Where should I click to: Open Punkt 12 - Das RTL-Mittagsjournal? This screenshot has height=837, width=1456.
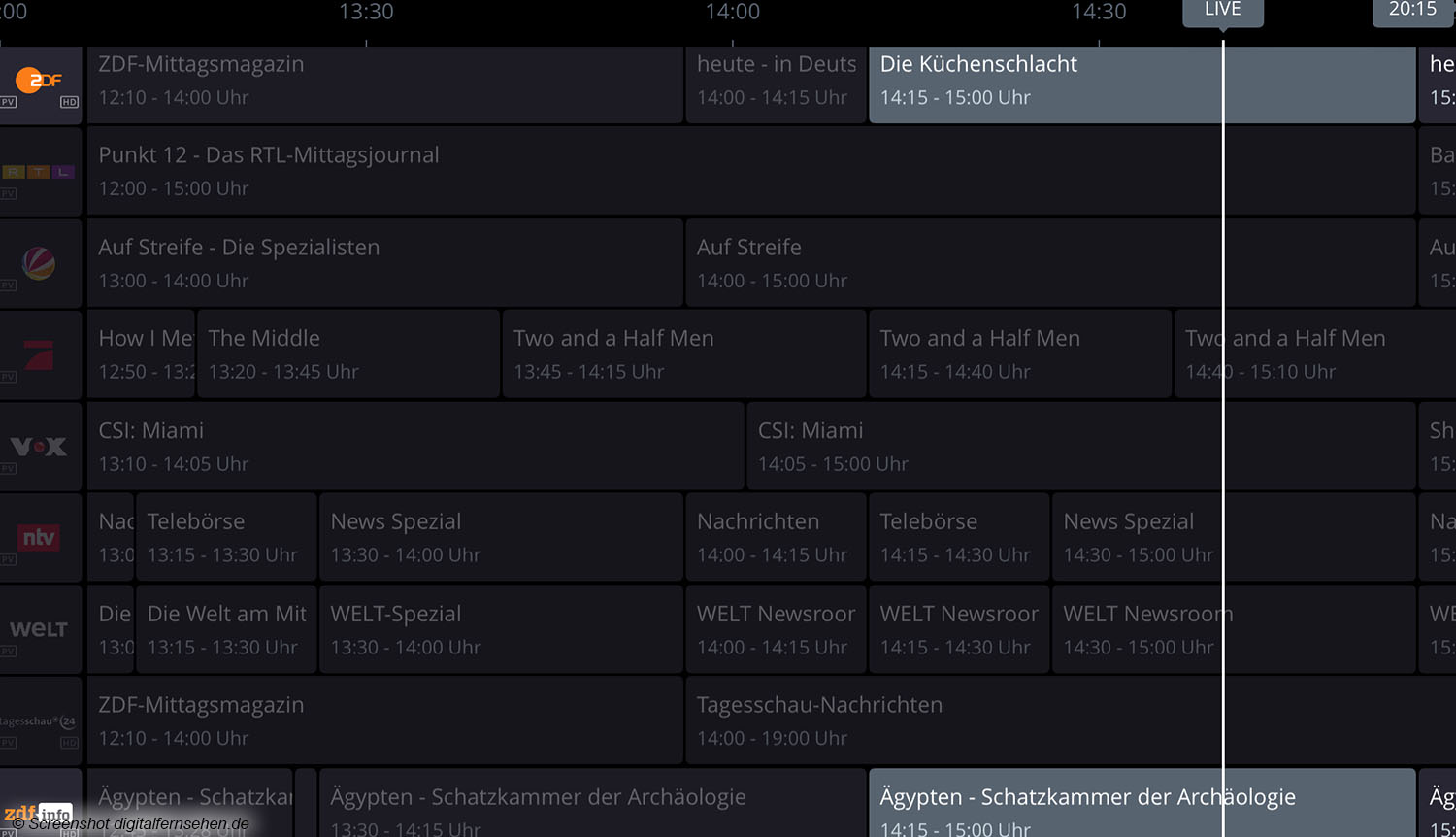[749, 172]
